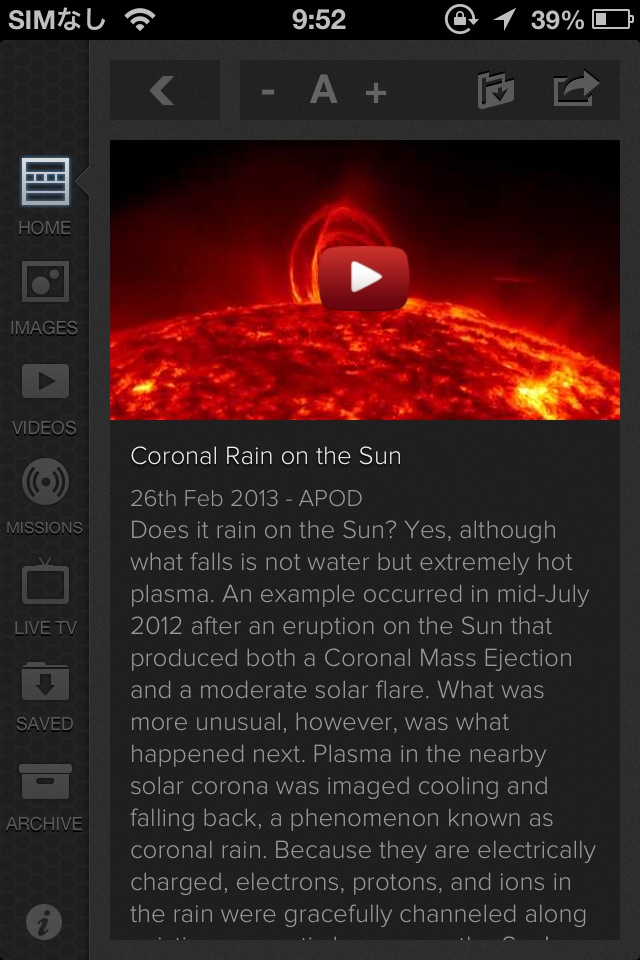Increase the article text size
This screenshot has height=960, width=640.
(x=375, y=93)
